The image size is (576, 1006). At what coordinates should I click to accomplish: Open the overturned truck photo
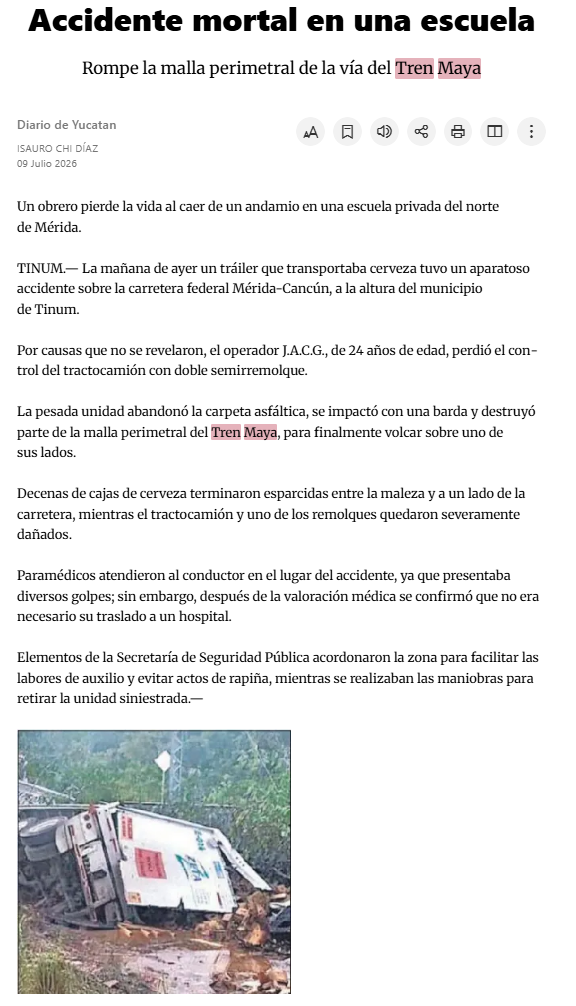154,862
